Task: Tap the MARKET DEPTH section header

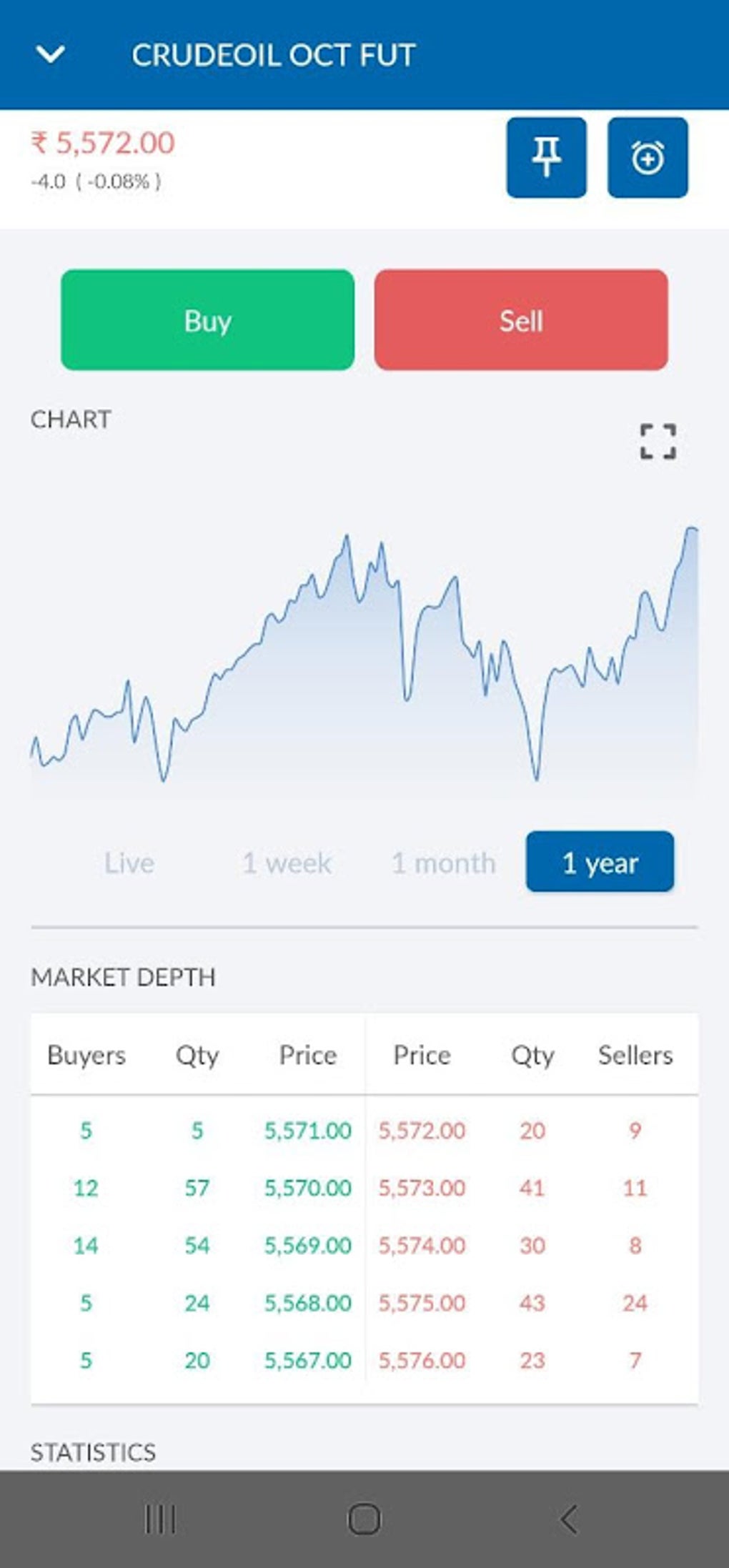Action: [124, 976]
